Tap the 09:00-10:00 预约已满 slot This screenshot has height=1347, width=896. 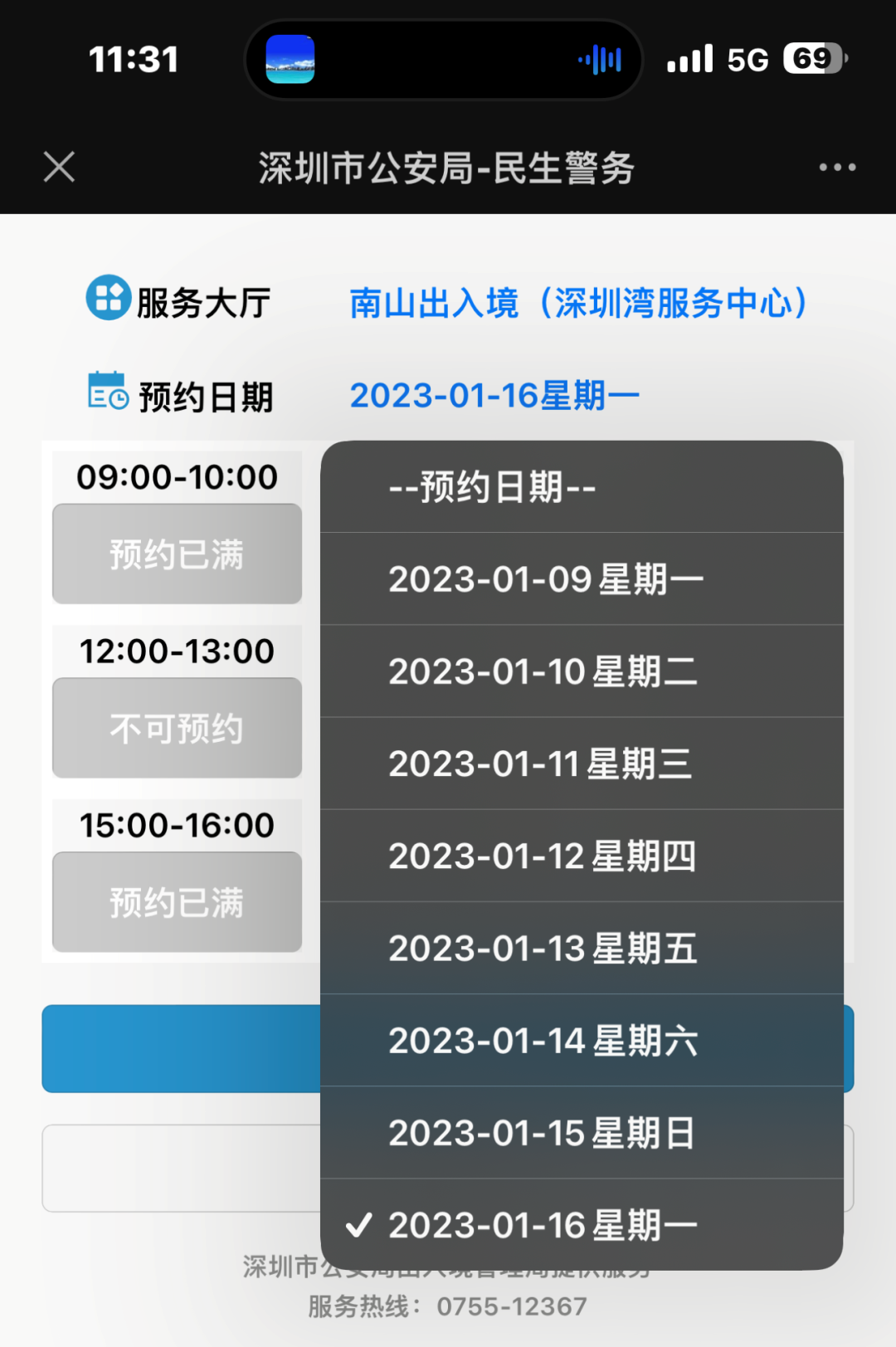pyautogui.click(x=177, y=554)
